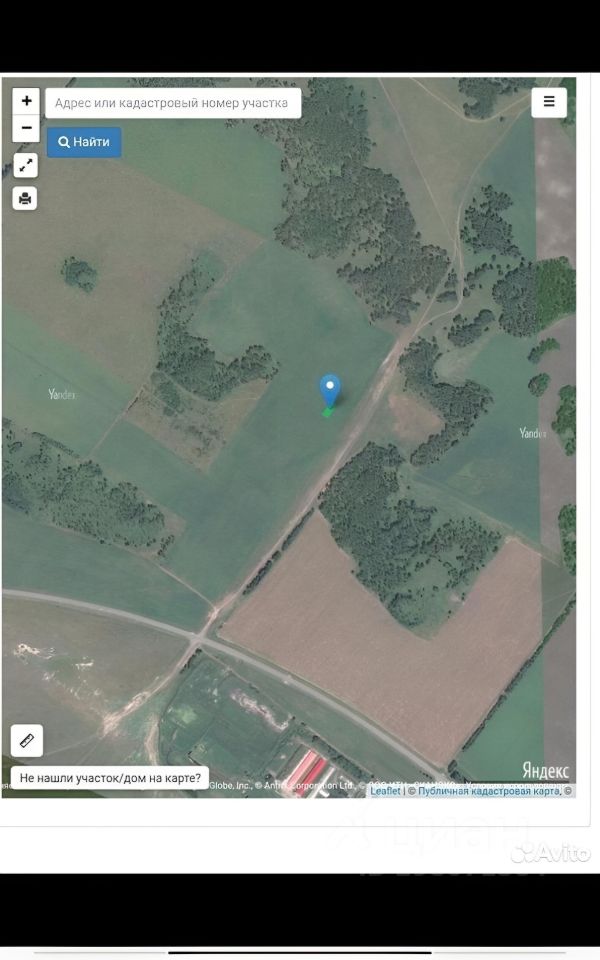The height and width of the screenshot is (960, 600).
Task: Open the Leaflet attribution link
Action: pyautogui.click(x=385, y=790)
